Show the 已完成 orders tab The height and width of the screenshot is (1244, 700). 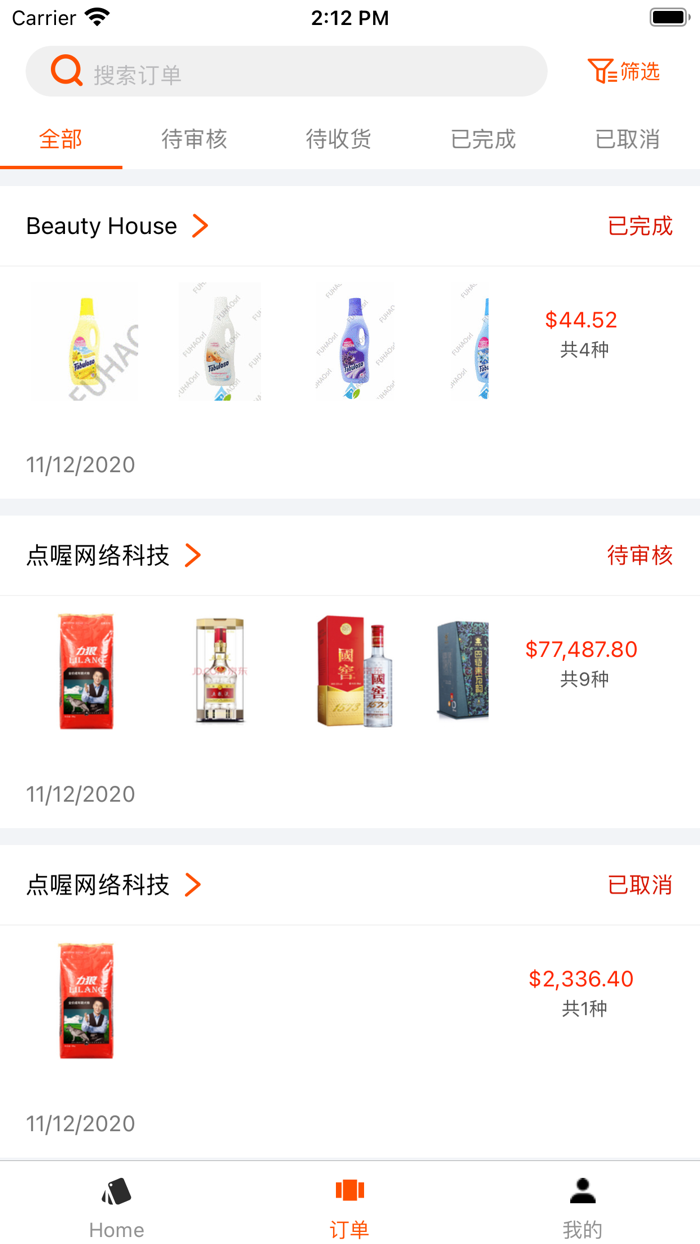(483, 139)
